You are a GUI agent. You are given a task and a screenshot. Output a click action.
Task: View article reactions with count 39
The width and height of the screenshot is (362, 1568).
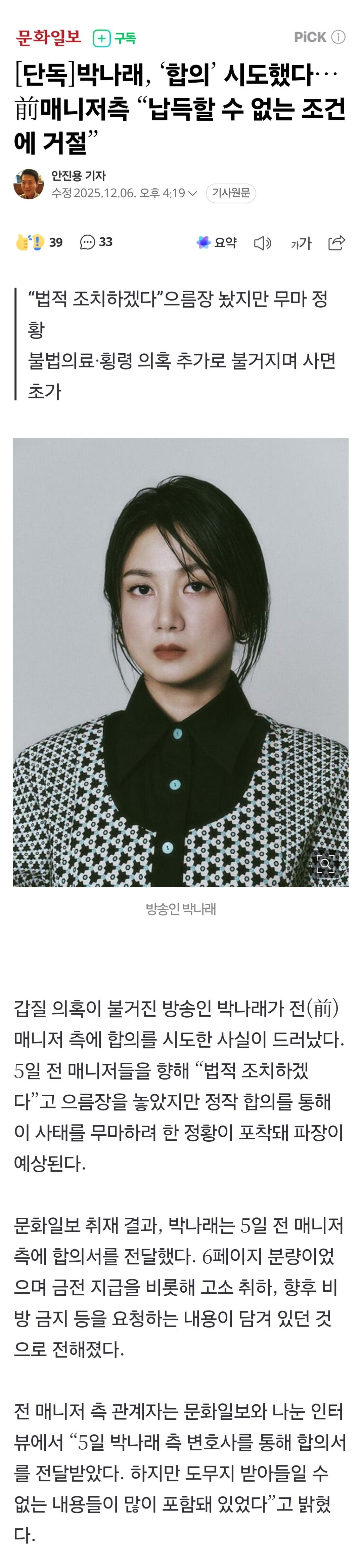tap(40, 242)
